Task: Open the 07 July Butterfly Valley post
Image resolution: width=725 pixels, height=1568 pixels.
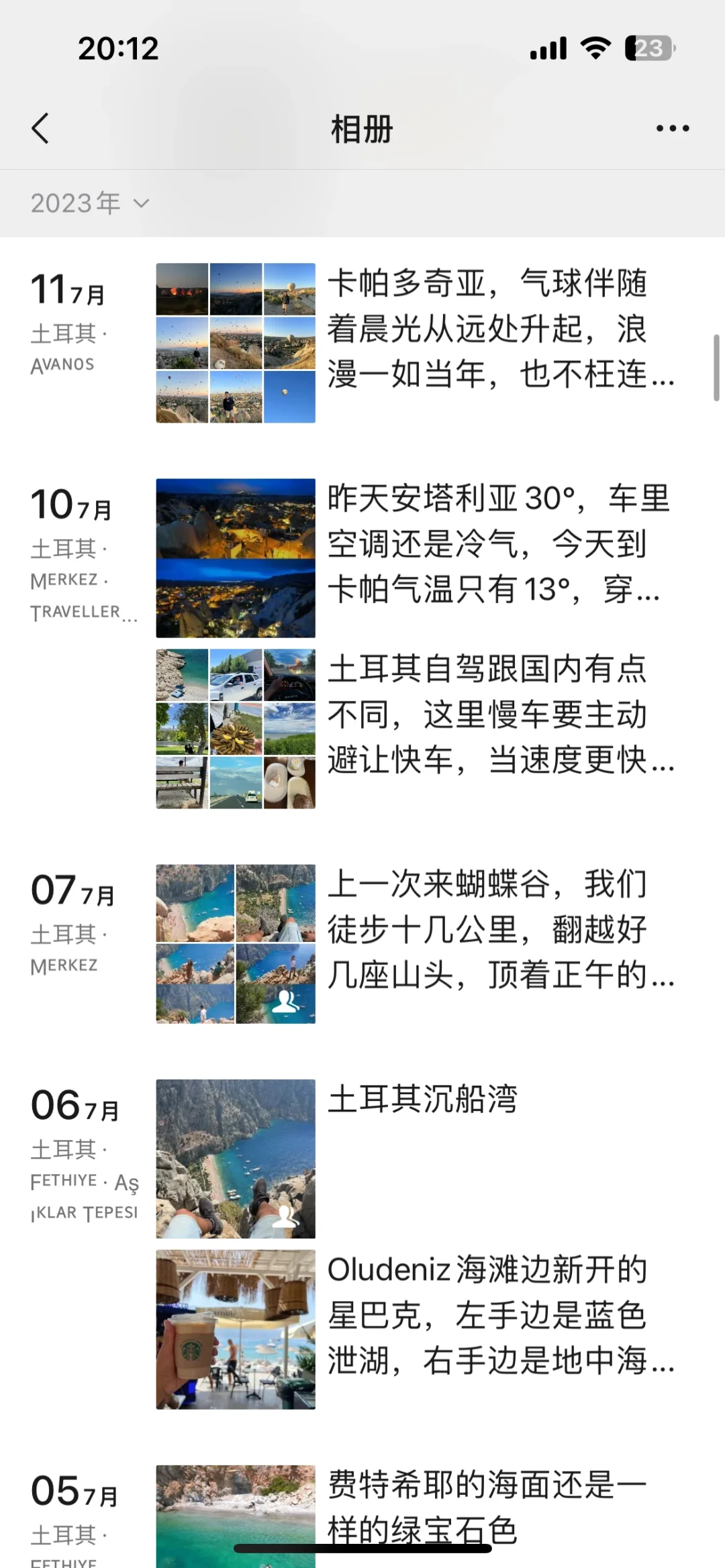Action: click(x=499, y=930)
